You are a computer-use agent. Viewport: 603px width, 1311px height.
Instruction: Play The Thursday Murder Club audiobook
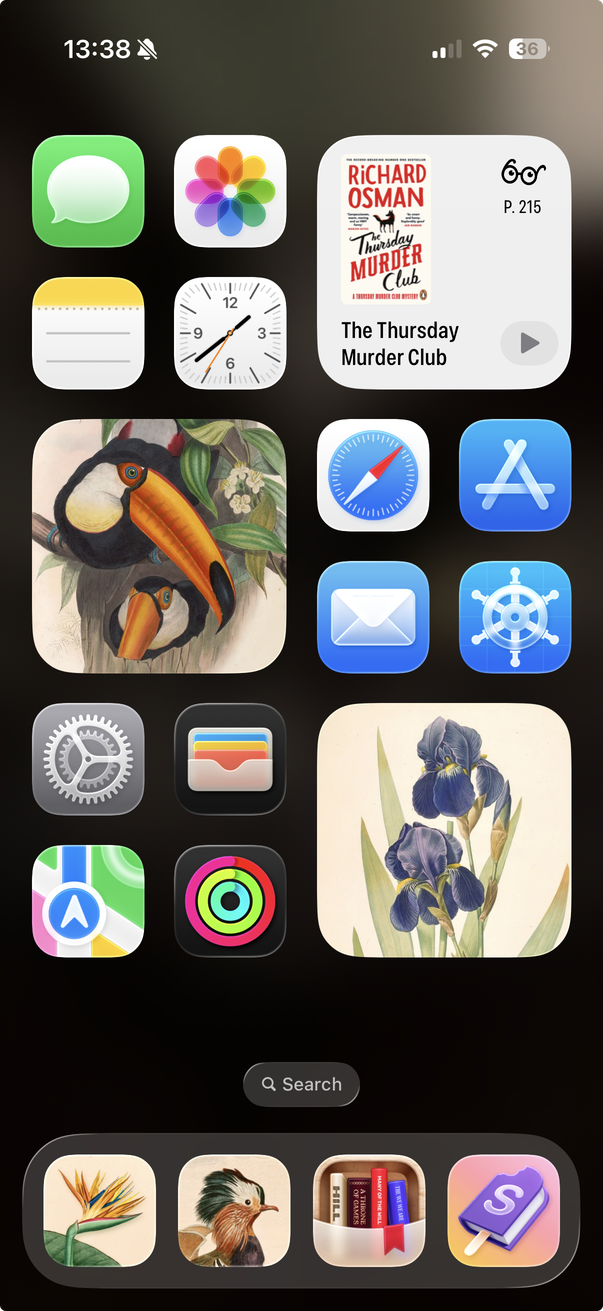(x=529, y=343)
